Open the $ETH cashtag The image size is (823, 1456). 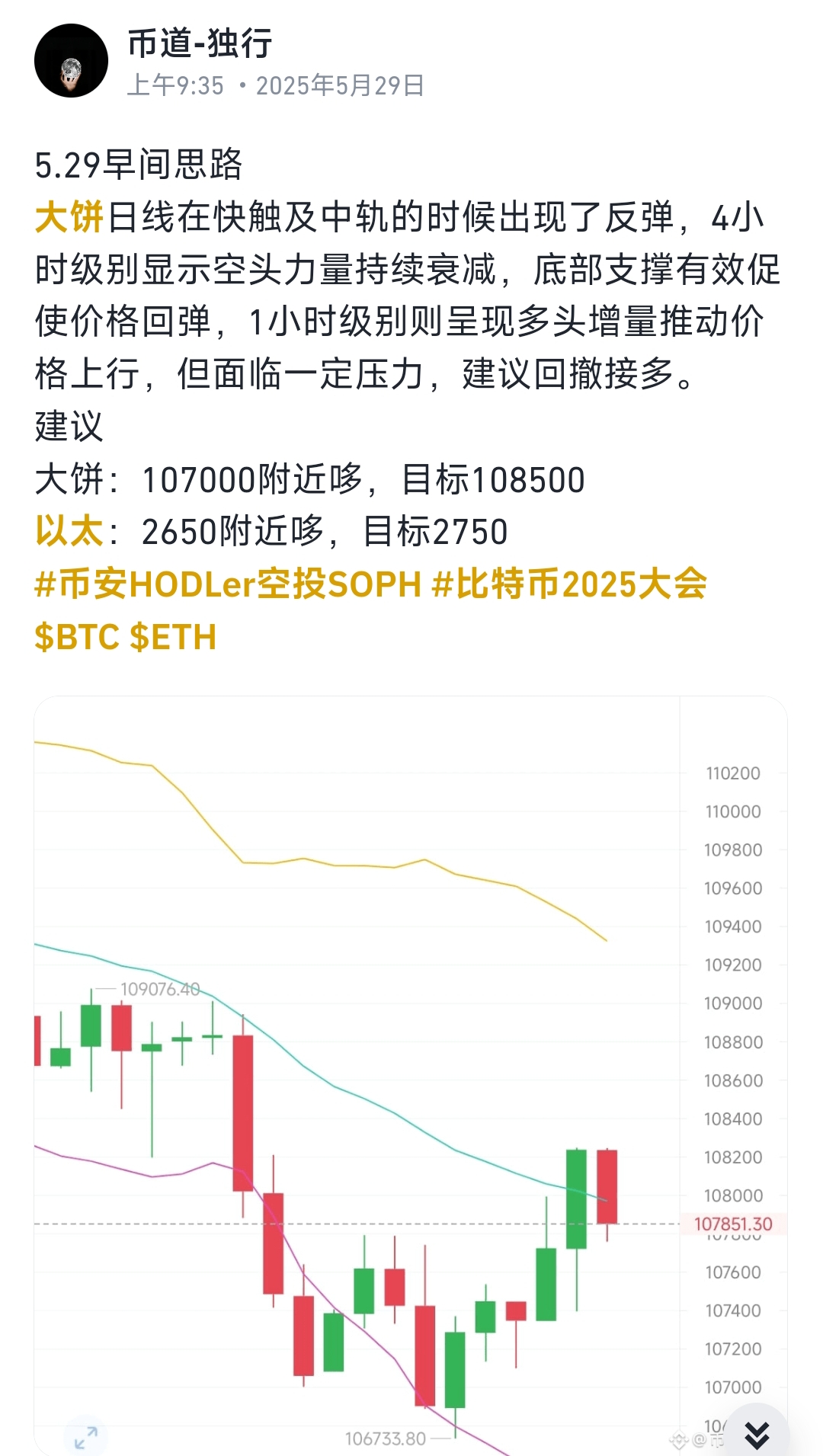(173, 637)
